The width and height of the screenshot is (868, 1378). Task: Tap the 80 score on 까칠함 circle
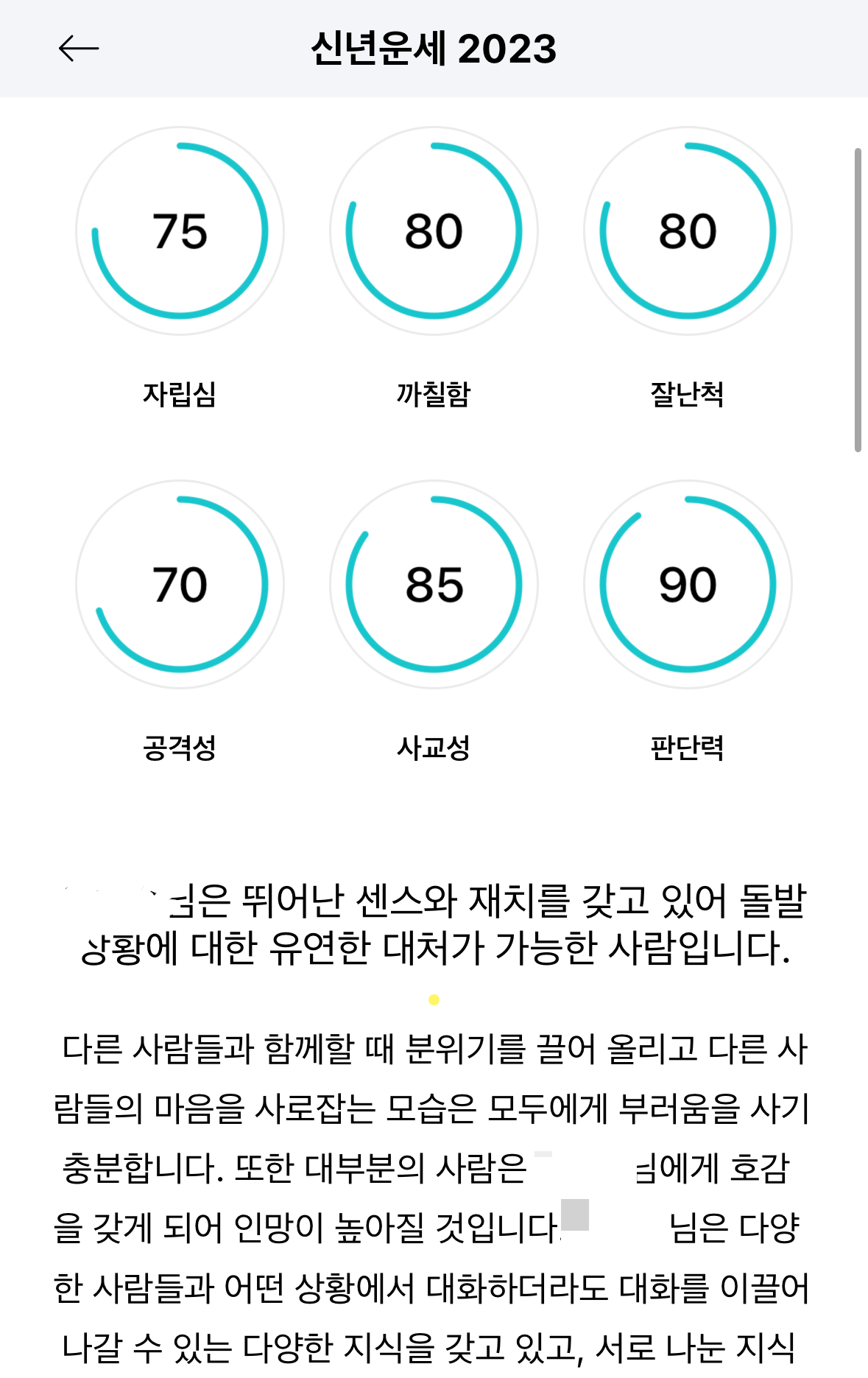point(434,232)
